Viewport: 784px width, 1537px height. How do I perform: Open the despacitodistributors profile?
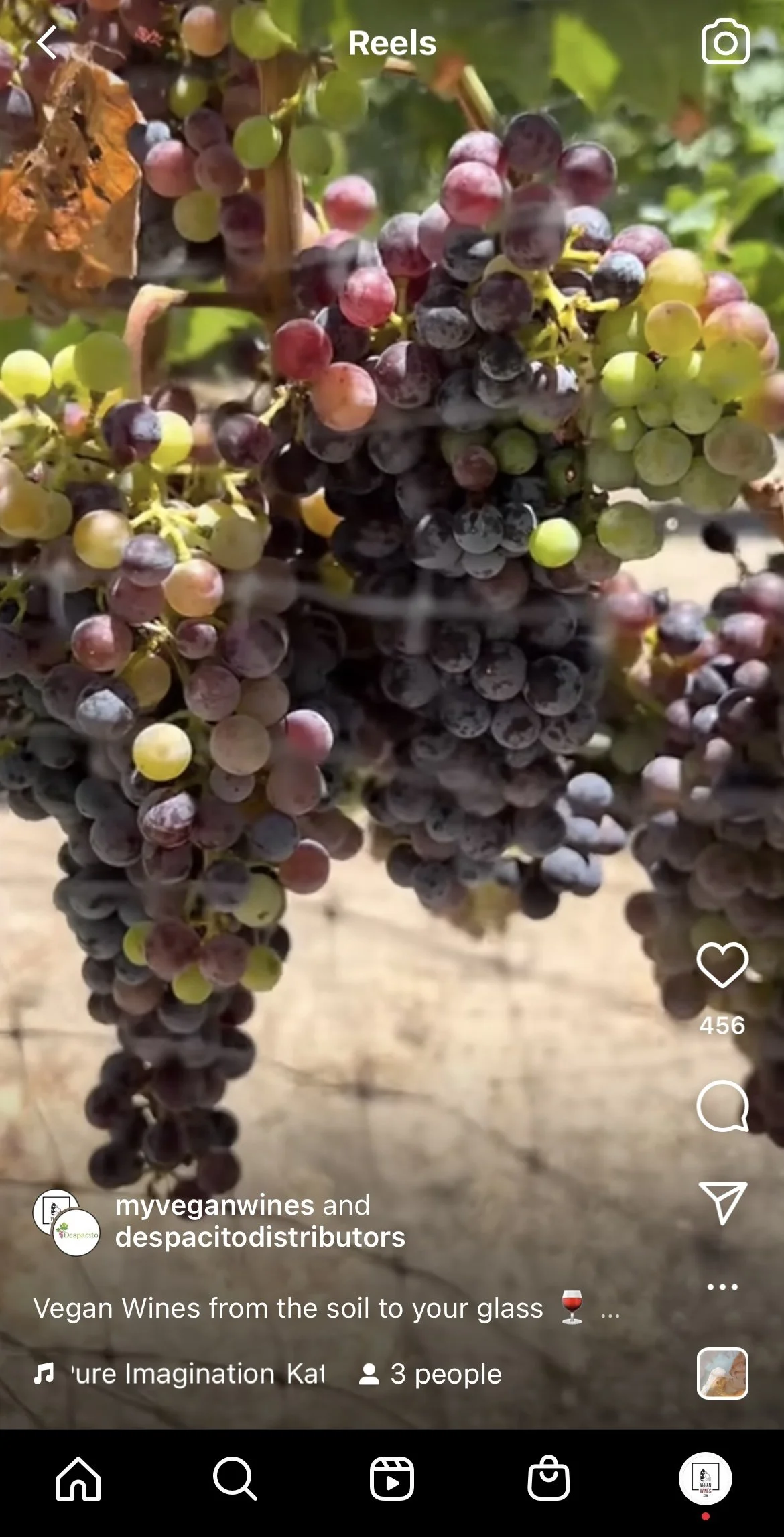coord(260,1237)
